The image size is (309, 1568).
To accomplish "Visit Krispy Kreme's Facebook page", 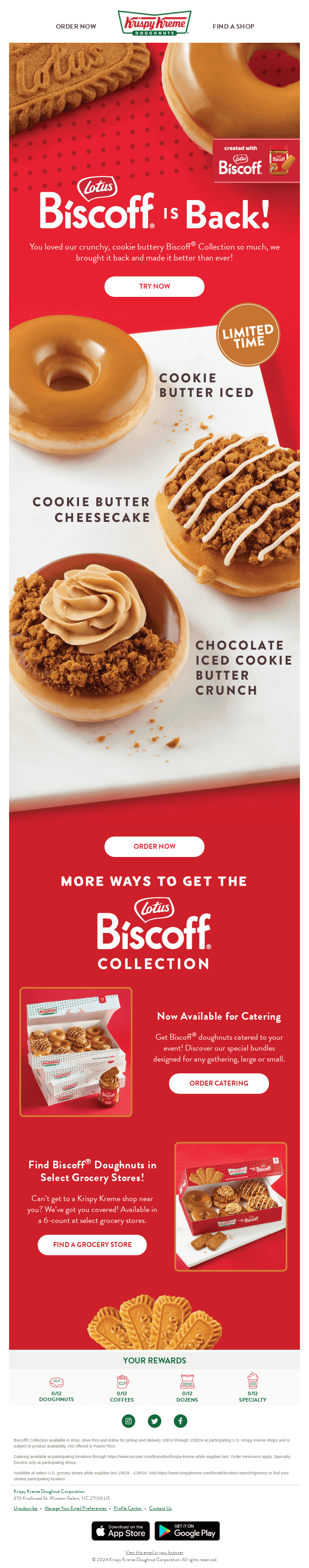I will click(181, 1421).
